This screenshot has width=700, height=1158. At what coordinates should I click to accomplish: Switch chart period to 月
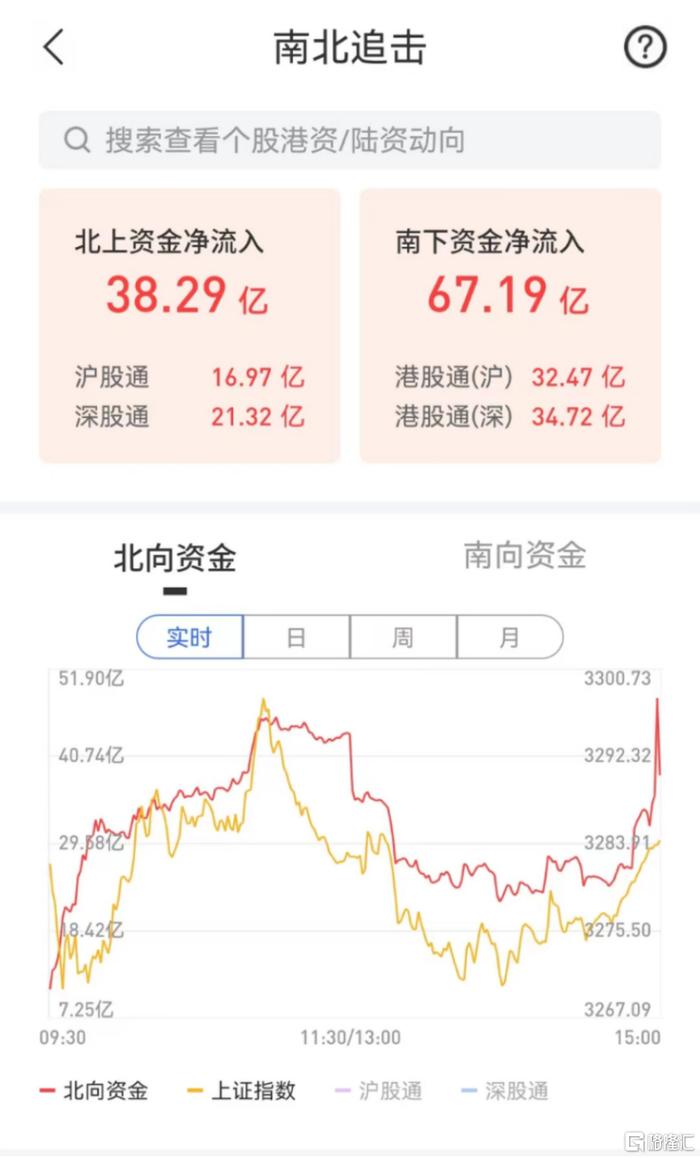(510, 637)
